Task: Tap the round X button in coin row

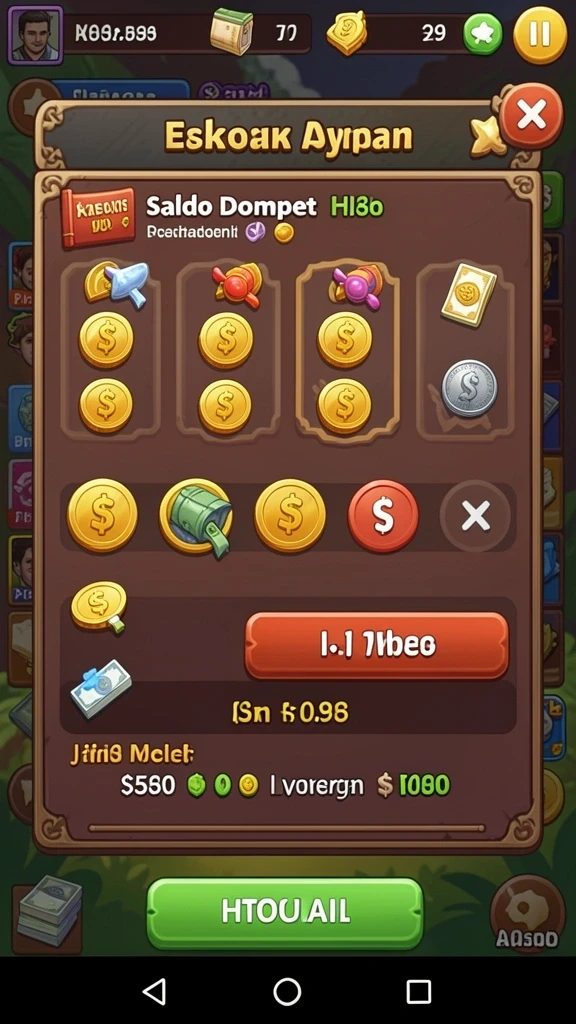Action: click(x=475, y=517)
